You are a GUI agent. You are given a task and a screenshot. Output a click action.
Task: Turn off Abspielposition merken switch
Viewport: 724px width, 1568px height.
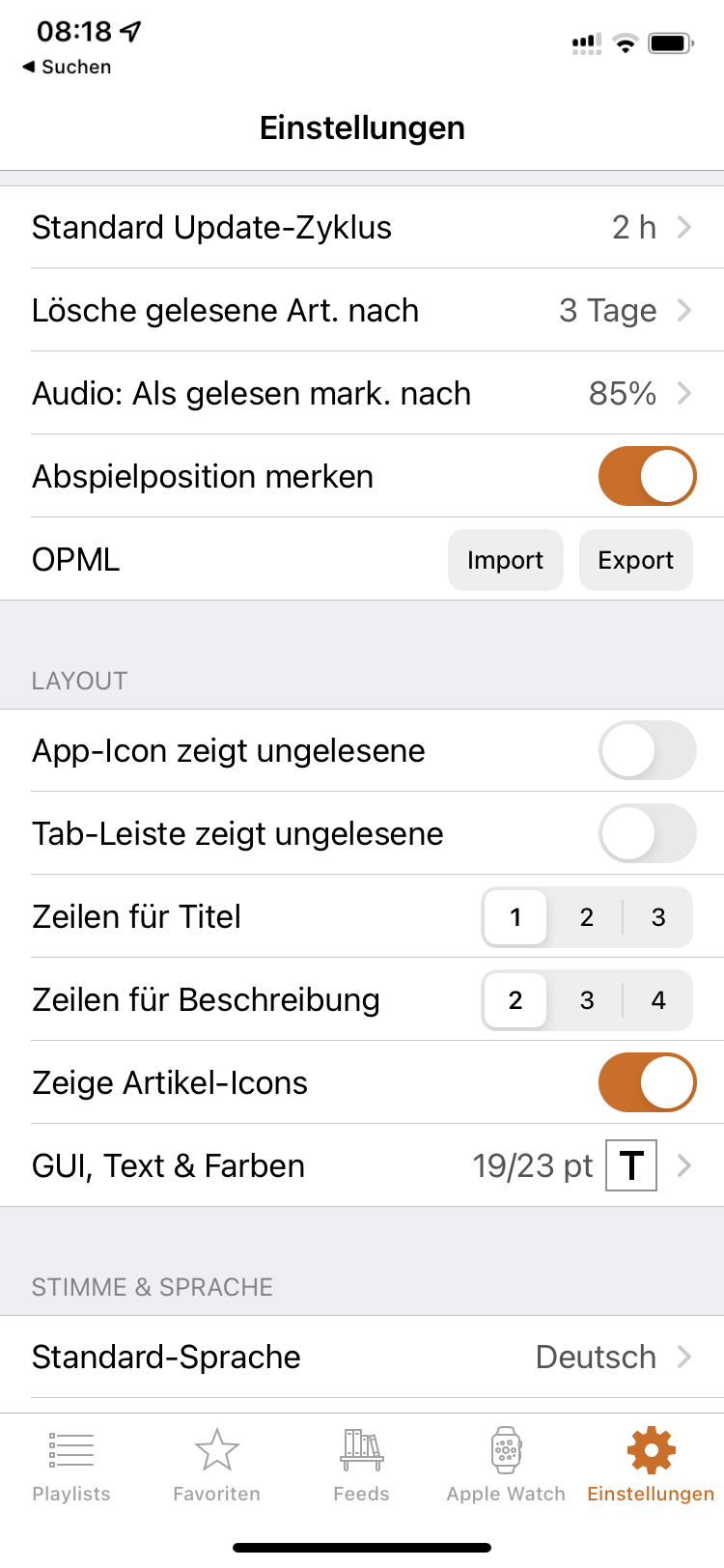point(647,476)
